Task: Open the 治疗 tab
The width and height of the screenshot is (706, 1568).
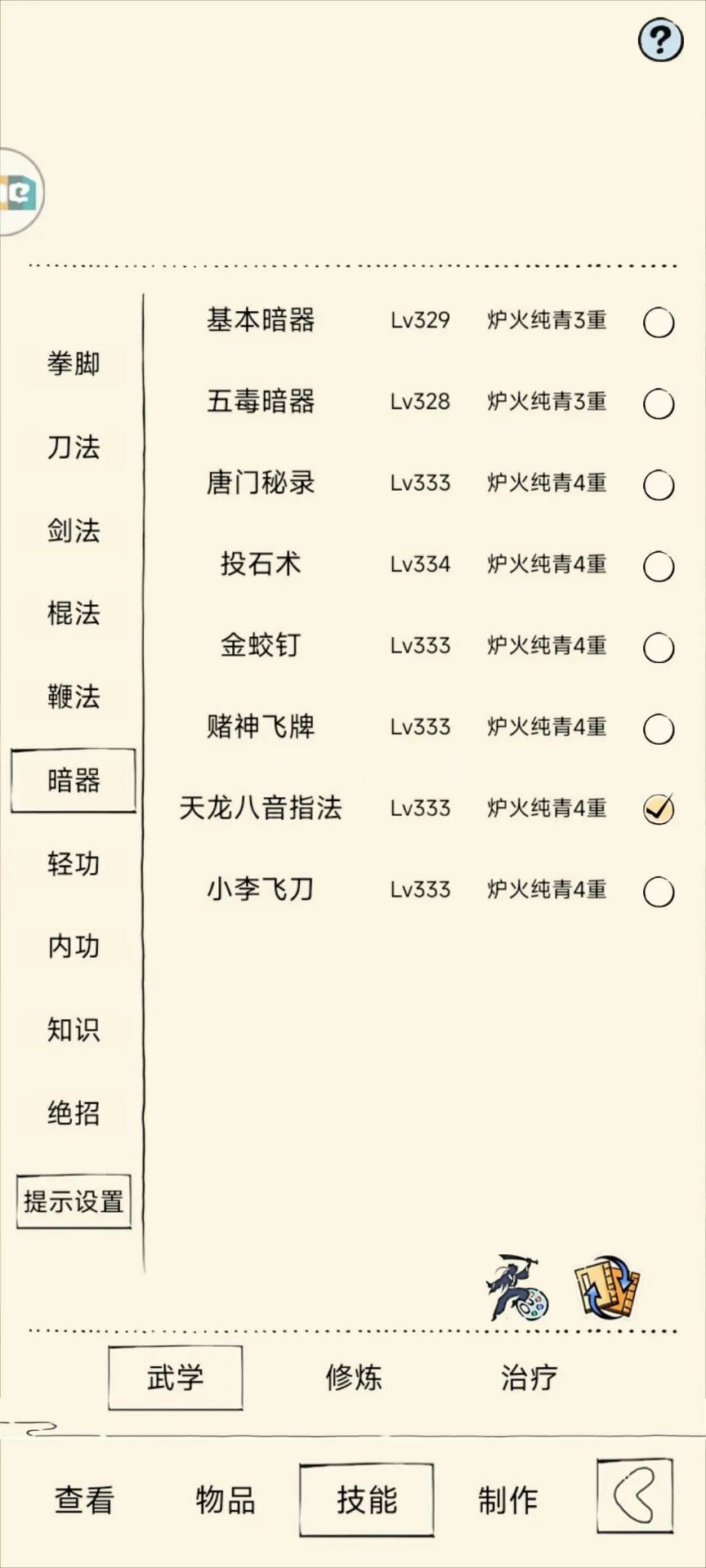Action: (529, 1378)
